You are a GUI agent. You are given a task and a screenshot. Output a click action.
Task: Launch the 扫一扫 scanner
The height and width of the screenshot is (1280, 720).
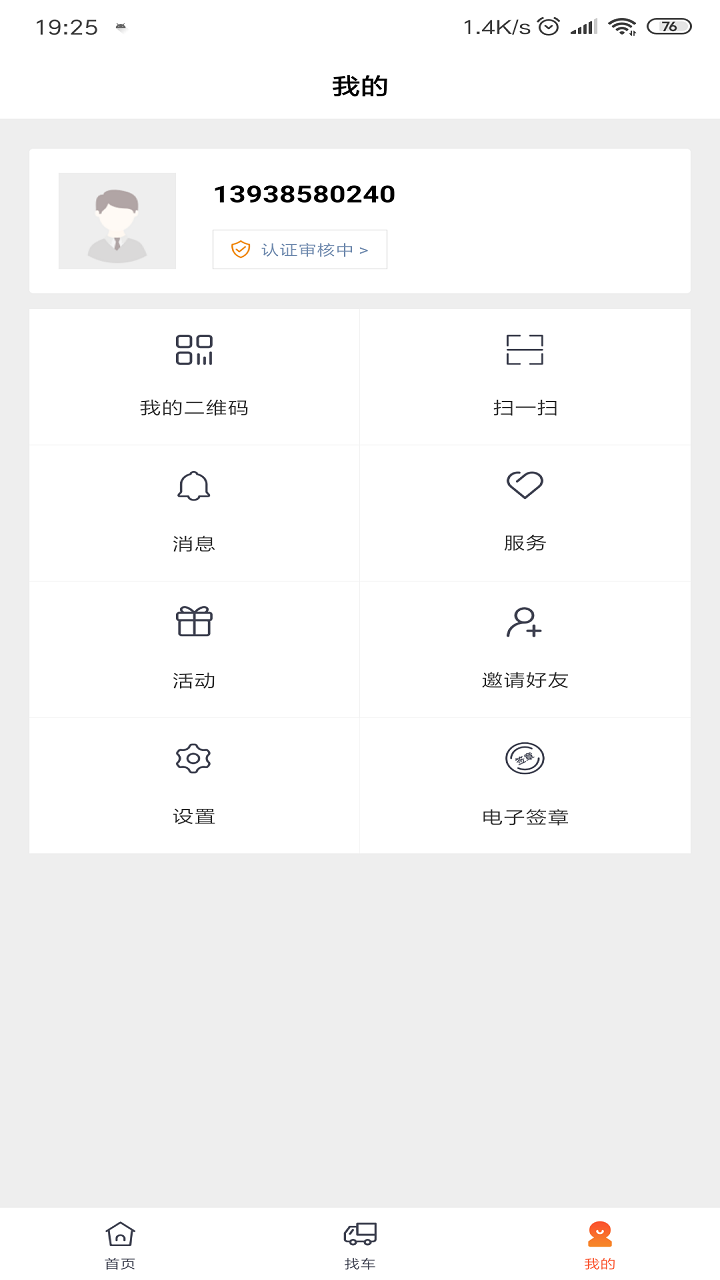click(525, 377)
